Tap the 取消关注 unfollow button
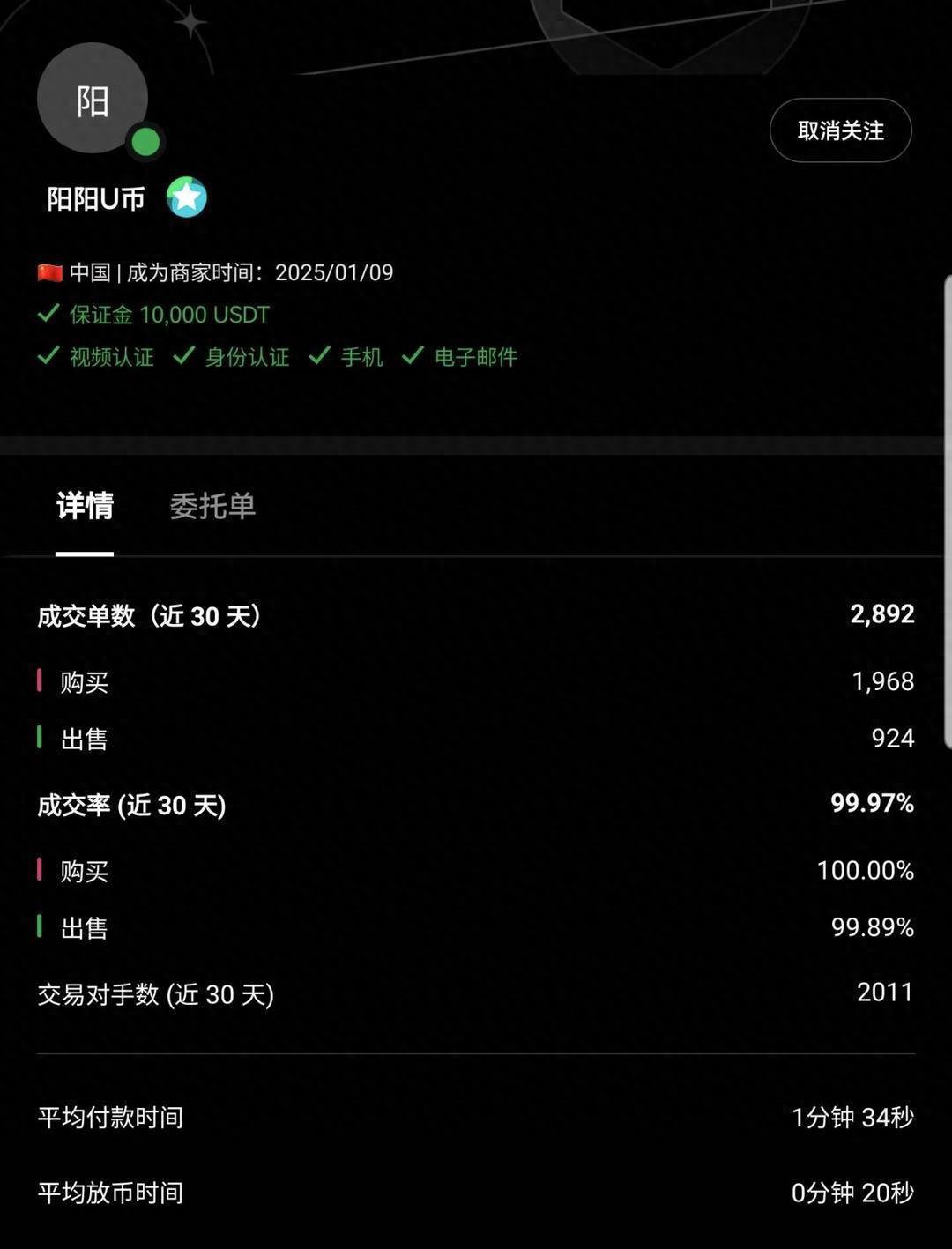Image resolution: width=952 pixels, height=1249 pixels. click(x=840, y=130)
